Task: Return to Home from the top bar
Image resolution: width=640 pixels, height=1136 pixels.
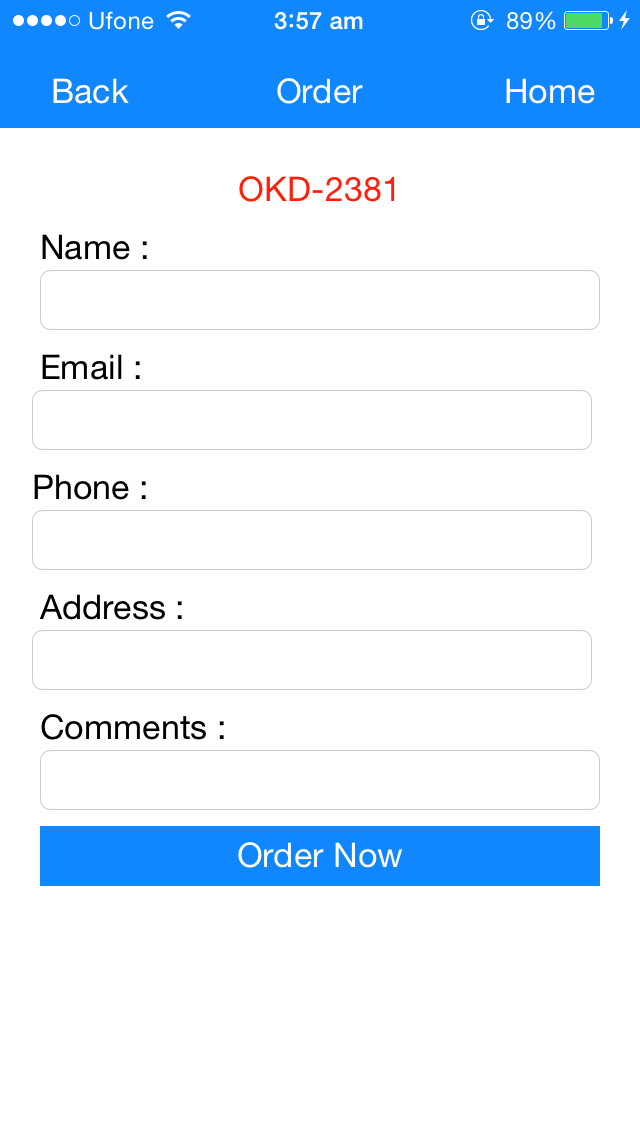Action: [549, 92]
